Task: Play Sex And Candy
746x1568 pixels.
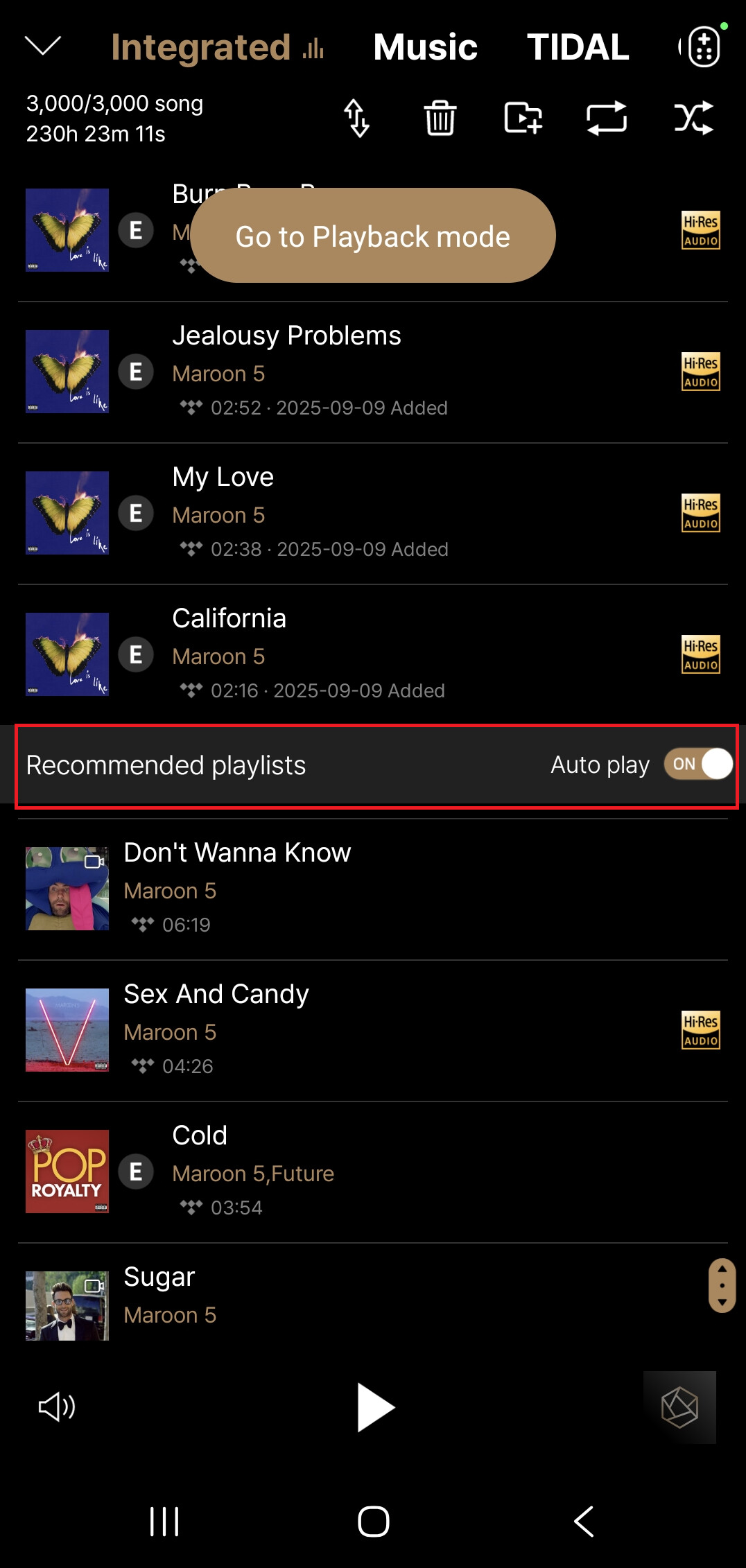Action: coord(373,1031)
